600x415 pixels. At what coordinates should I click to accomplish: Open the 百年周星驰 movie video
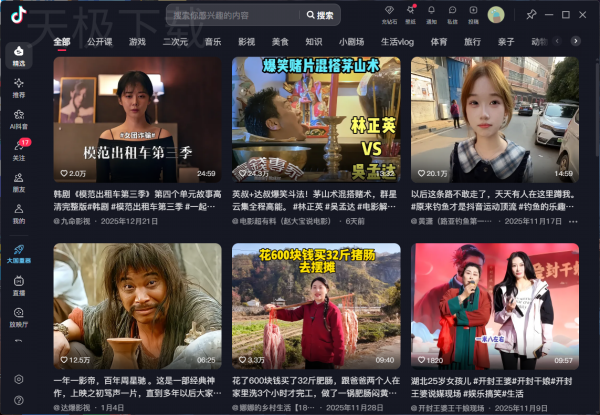click(x=137, y=305)
